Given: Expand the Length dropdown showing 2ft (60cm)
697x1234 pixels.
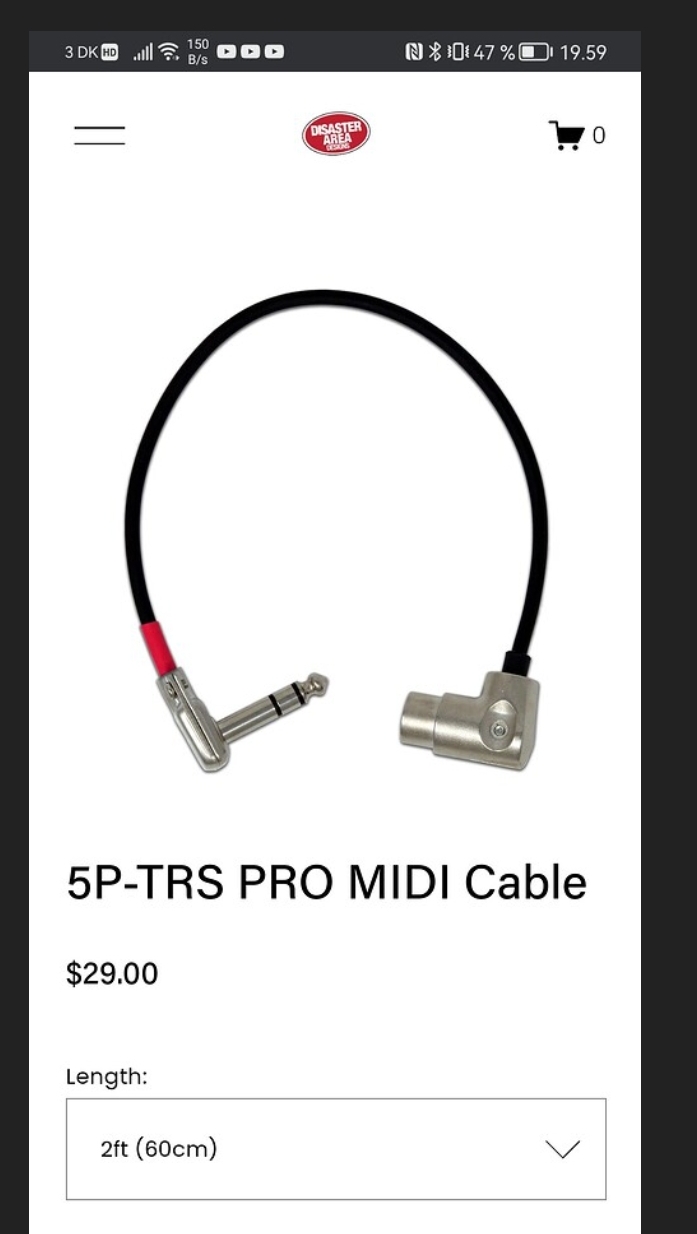Looking at the screenshot, I should point(336,1149).
